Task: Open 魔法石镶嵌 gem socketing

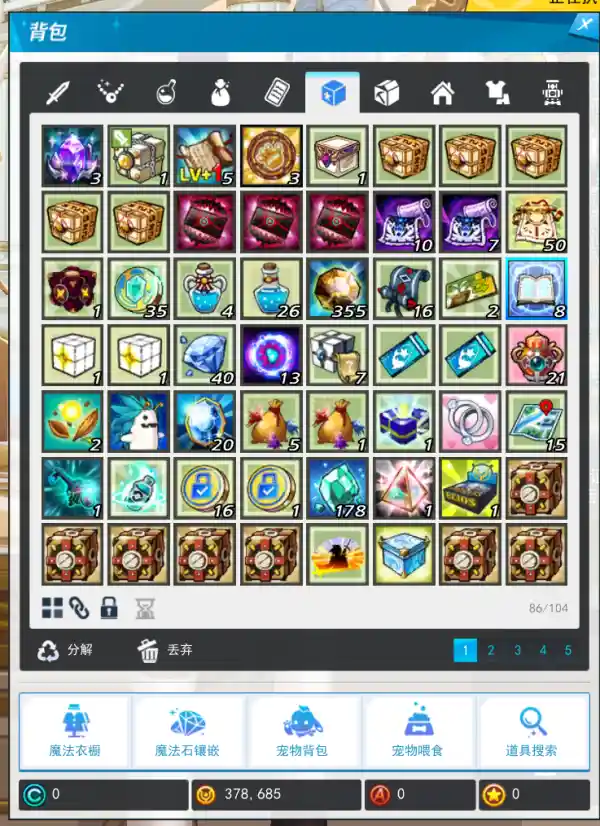Action: point(188,732)
